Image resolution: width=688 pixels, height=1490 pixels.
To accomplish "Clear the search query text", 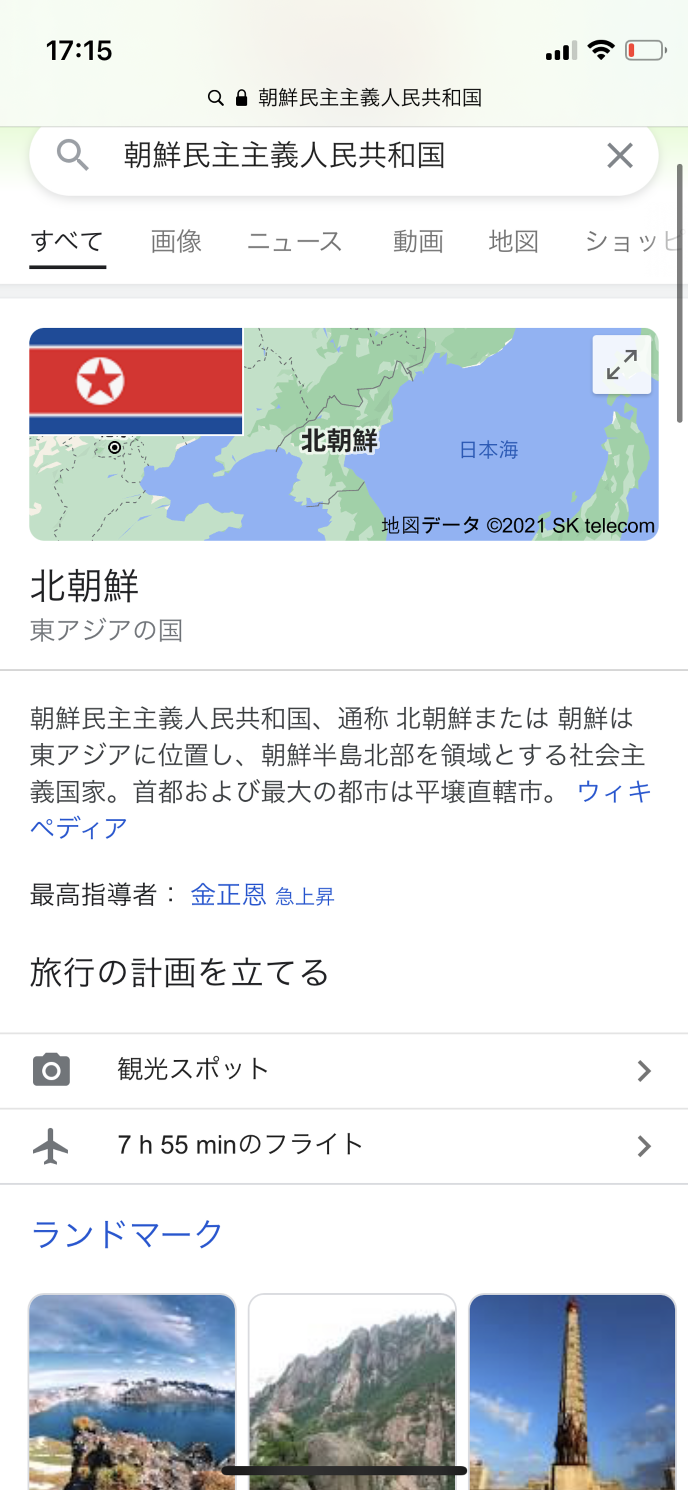I will (620, 155).
